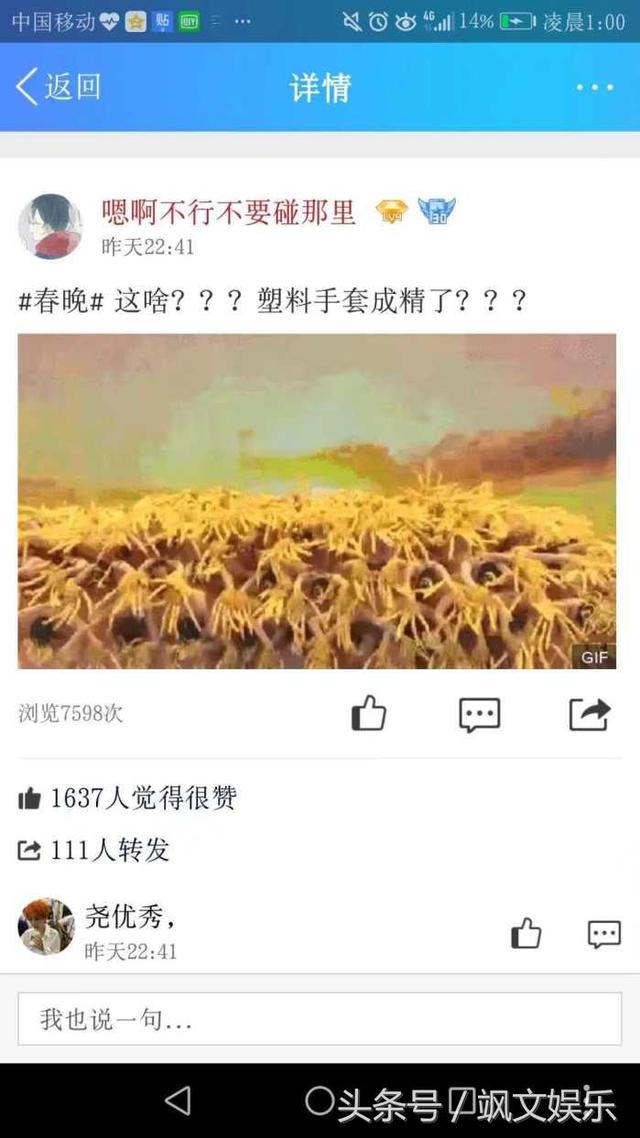This screenshot has width=640, height=1138.
Task: View the GIF image in the post
Action: point(316,500)
